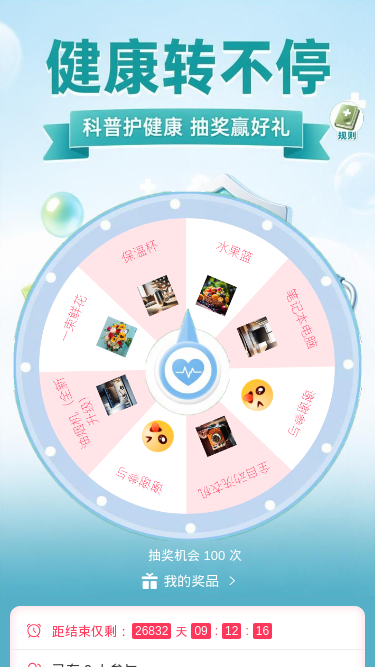Open the 规则 rules book icon
This screenshot has height=667, width=375.
[x=347, y=120]
